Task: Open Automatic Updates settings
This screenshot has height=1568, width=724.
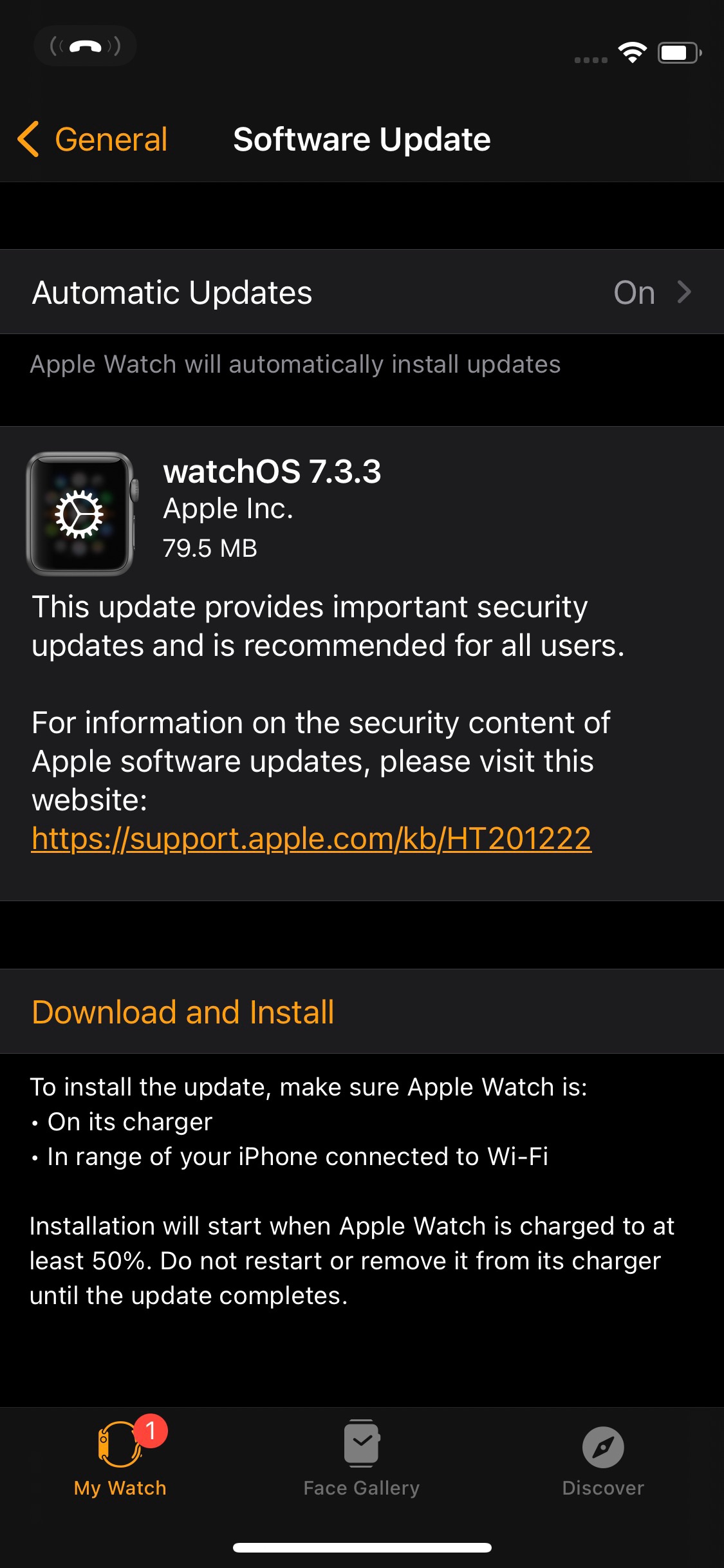Action: tap(362, 292)
